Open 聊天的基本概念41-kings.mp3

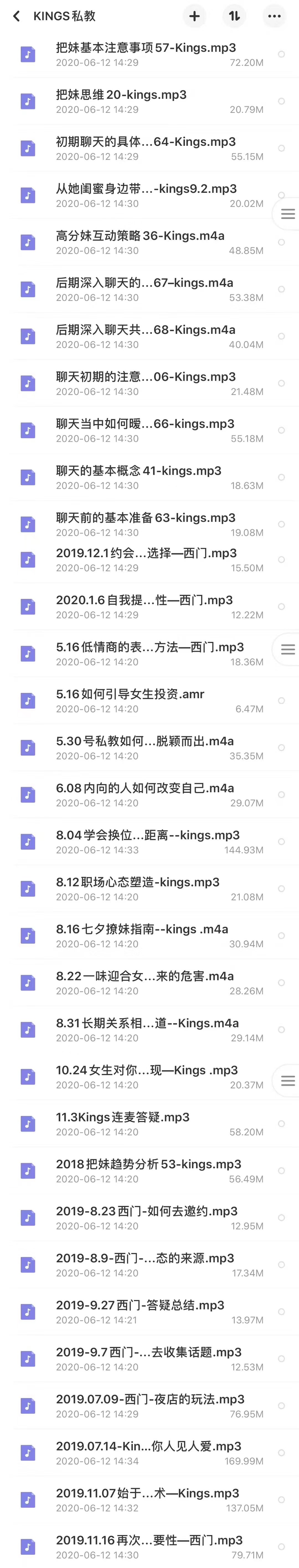pos(139,477)
